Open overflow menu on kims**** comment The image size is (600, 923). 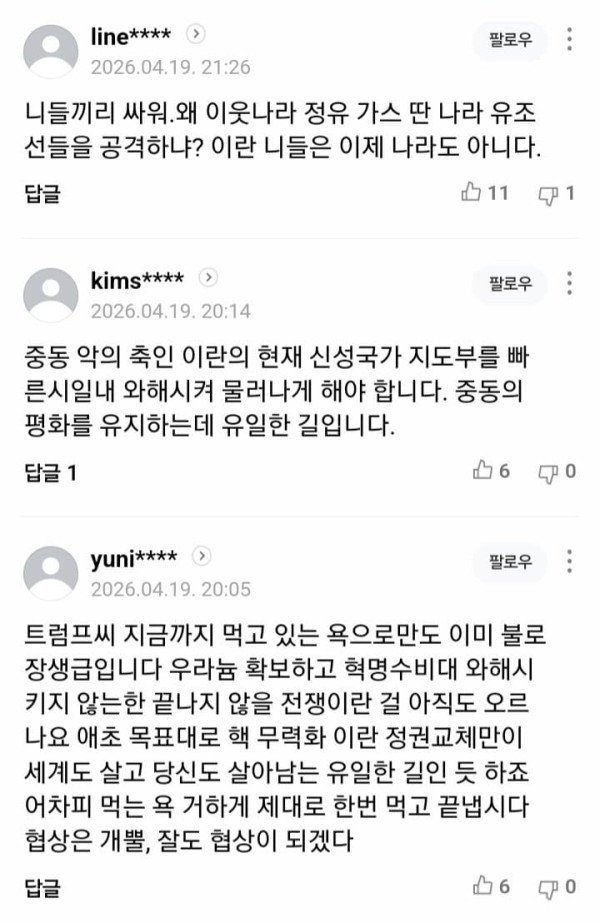coord(570,284)
